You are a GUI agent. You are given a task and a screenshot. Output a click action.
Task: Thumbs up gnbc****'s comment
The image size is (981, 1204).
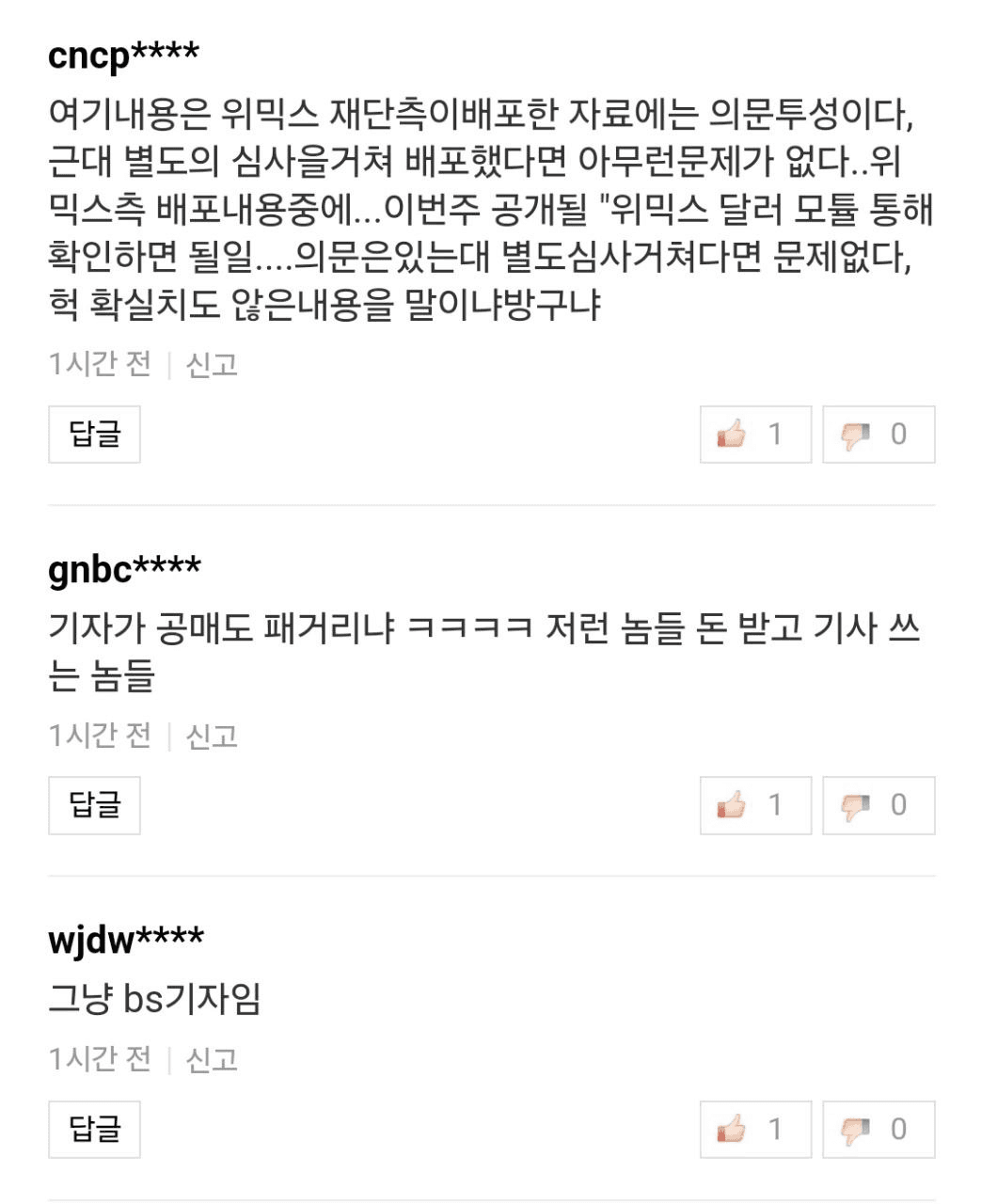(754, 805)
